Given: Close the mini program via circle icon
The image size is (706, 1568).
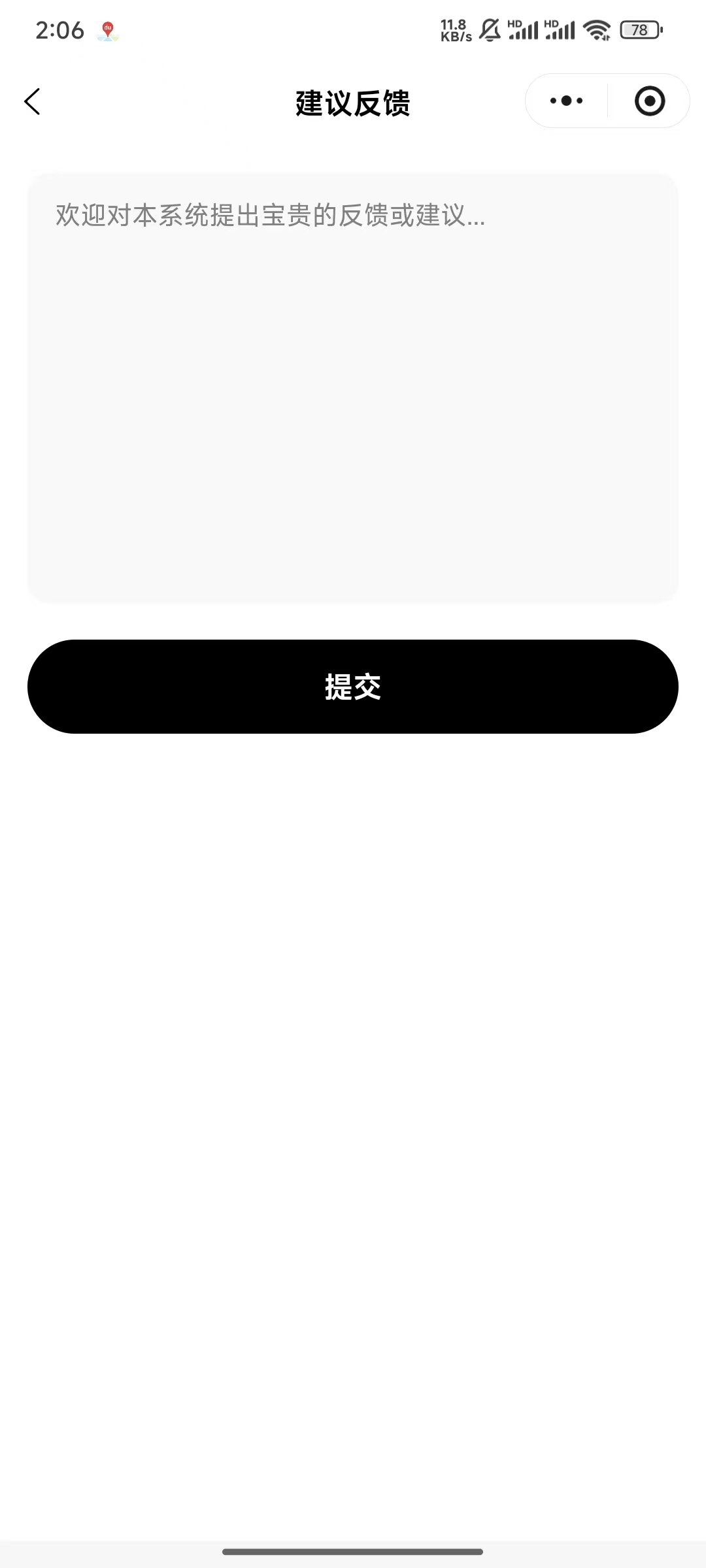Looking at the screenshot, I should [x=649, y=101].
